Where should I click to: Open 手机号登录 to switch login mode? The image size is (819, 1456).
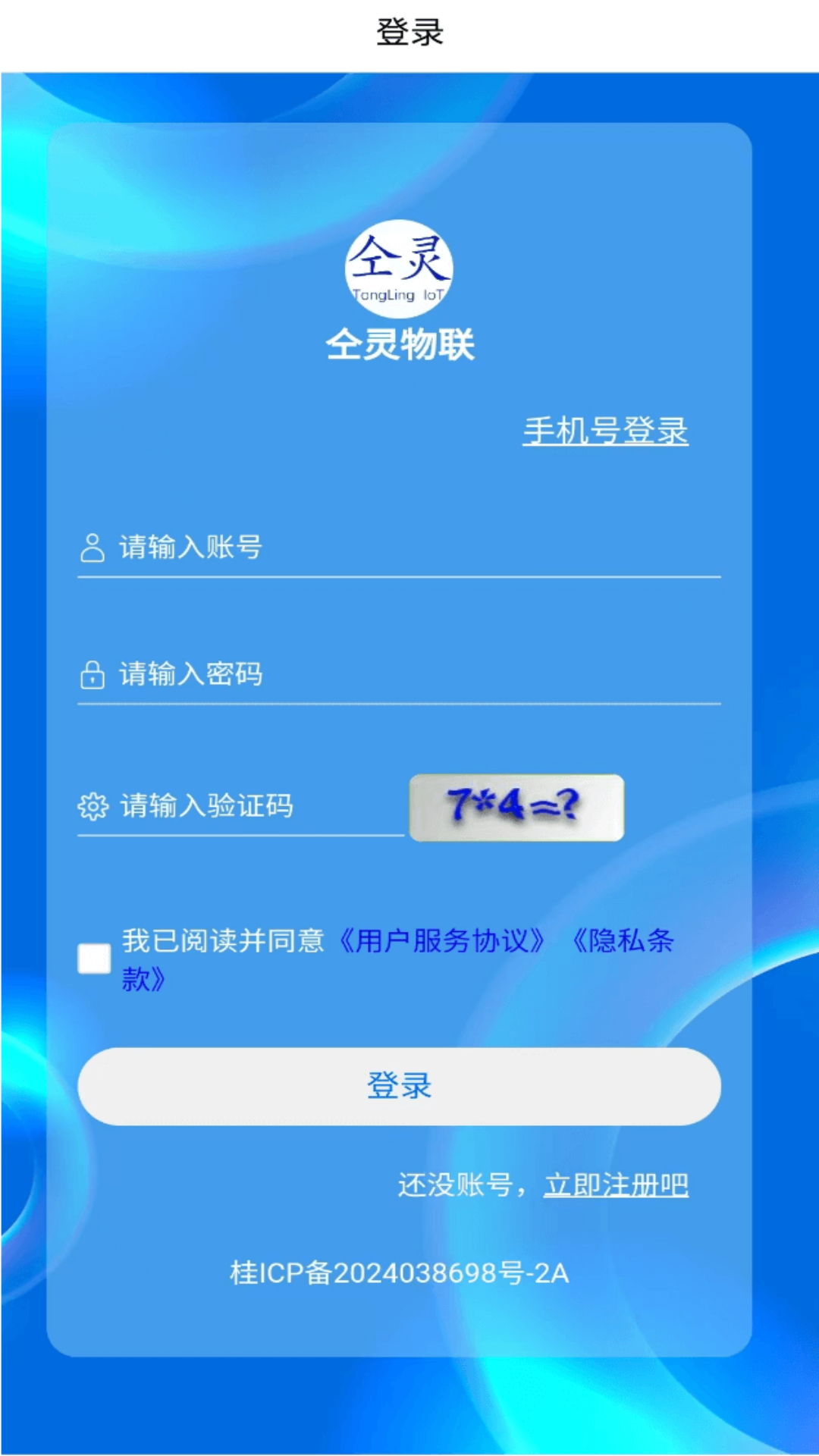(x=607, y=431)
